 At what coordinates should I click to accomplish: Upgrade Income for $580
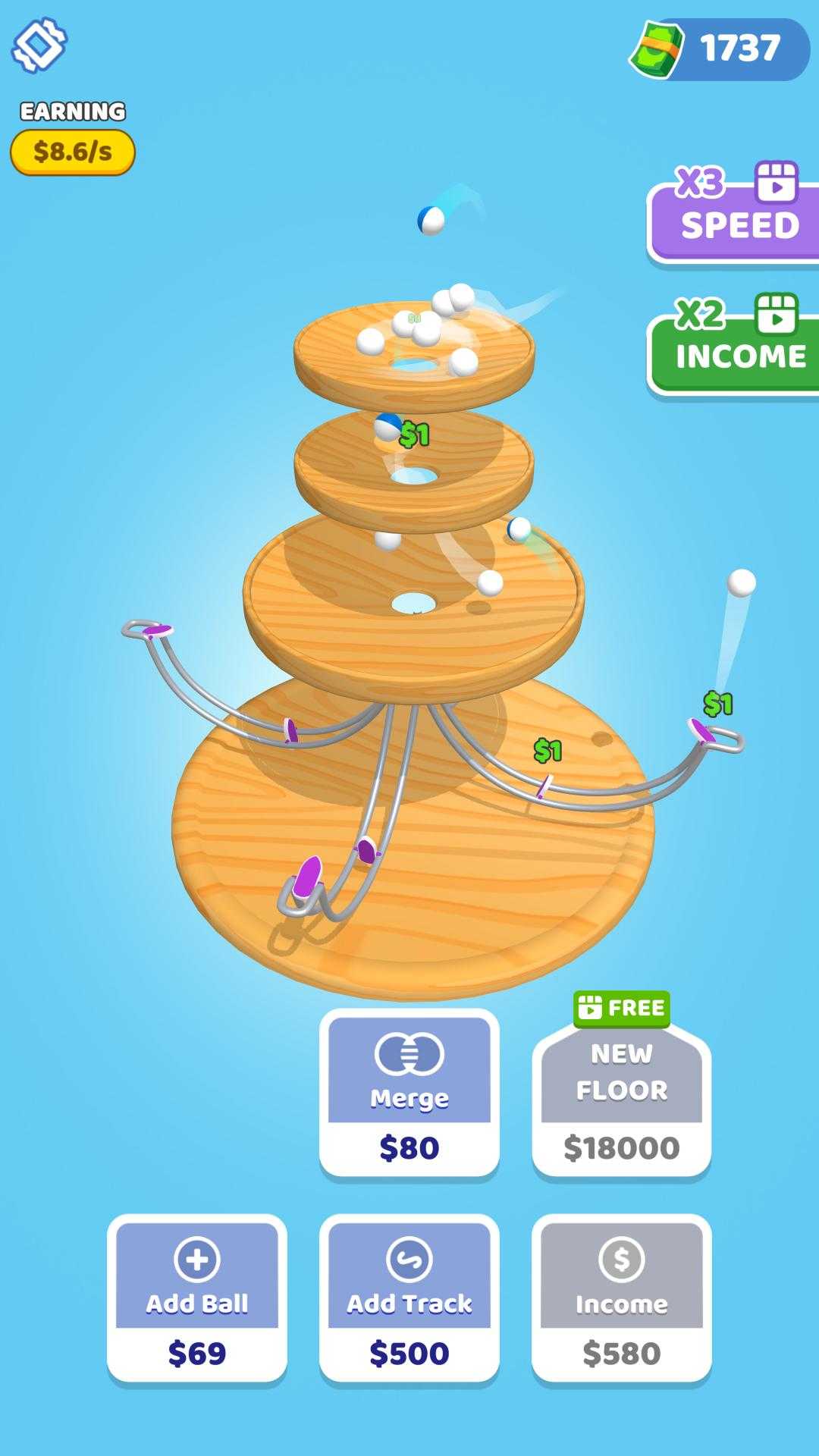coord(622,1298)
